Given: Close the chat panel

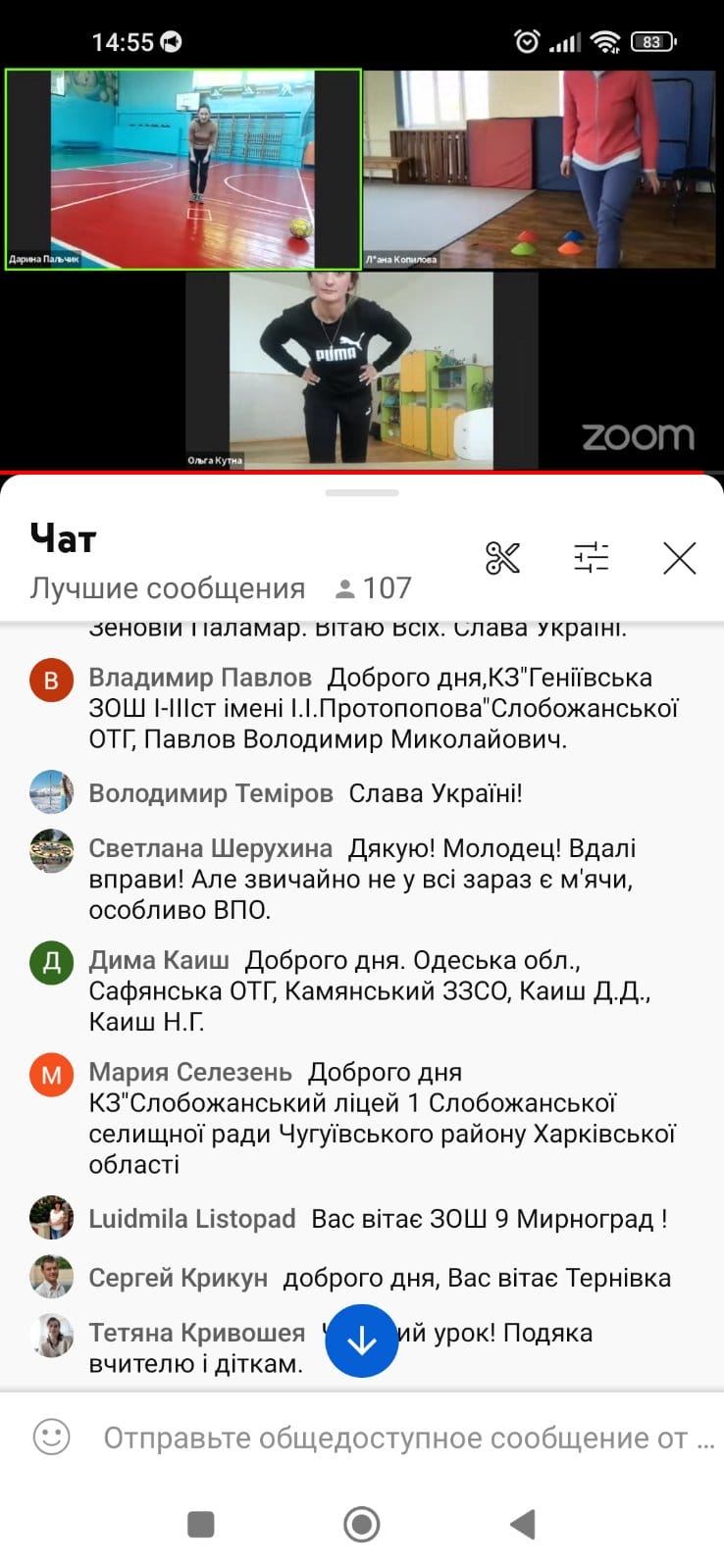Looking at the screenshot, I should pyautogui.click(x=679, y=558).
